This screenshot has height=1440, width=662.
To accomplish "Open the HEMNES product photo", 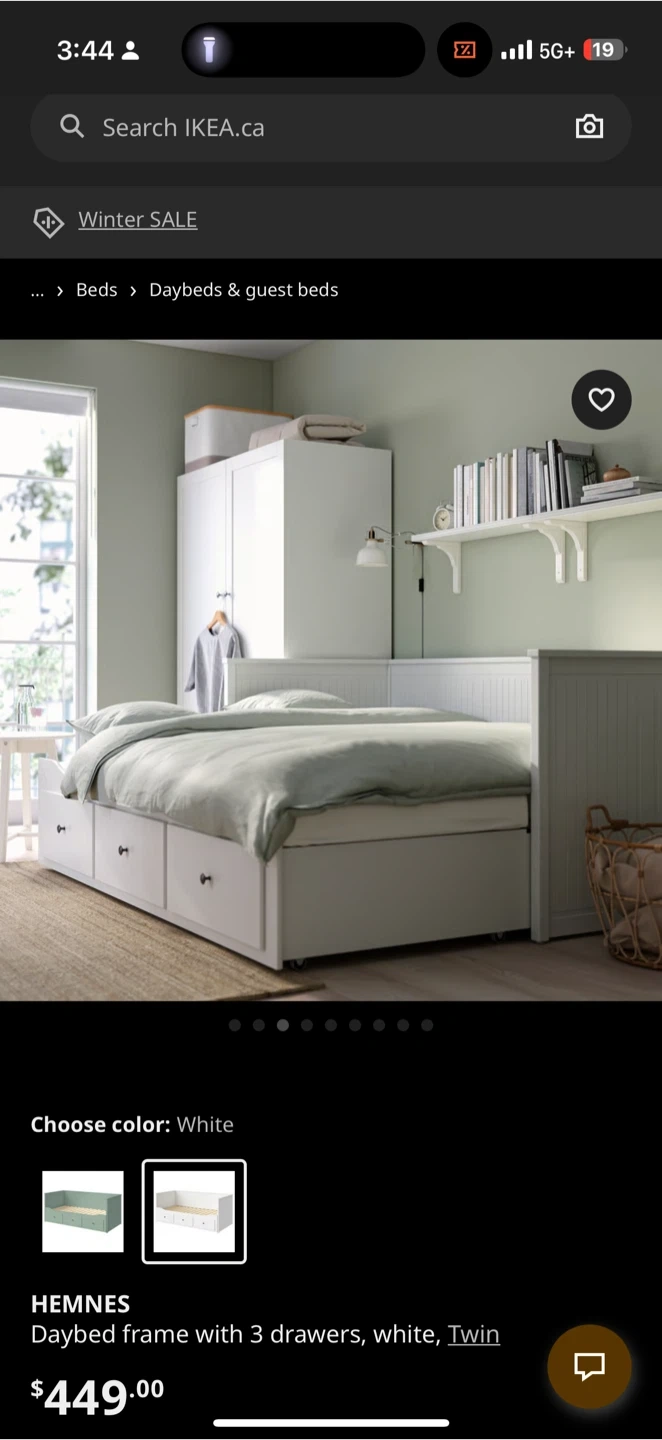I will point(330,670).
